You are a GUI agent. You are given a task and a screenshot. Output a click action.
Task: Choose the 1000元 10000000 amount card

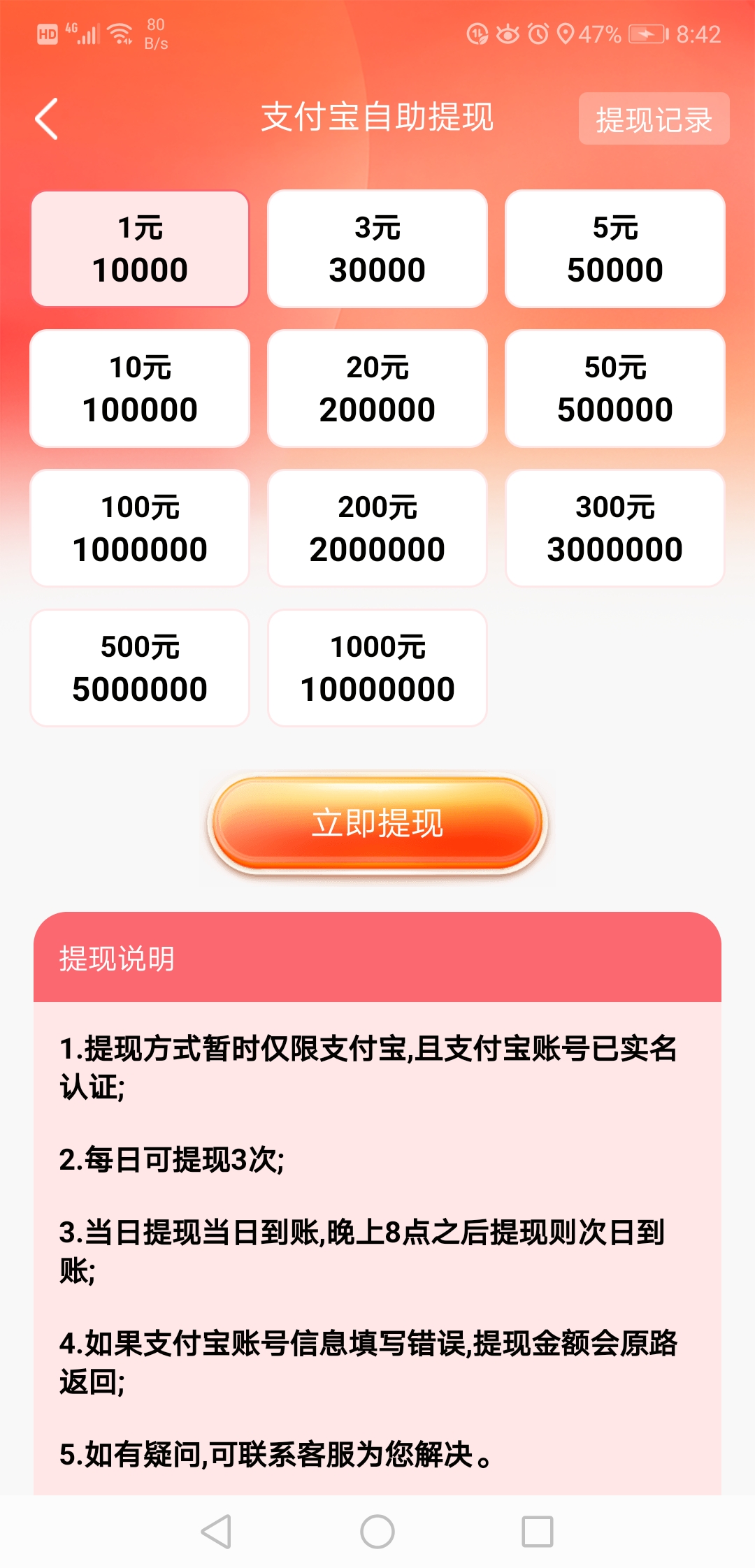(x=377, y=667)
